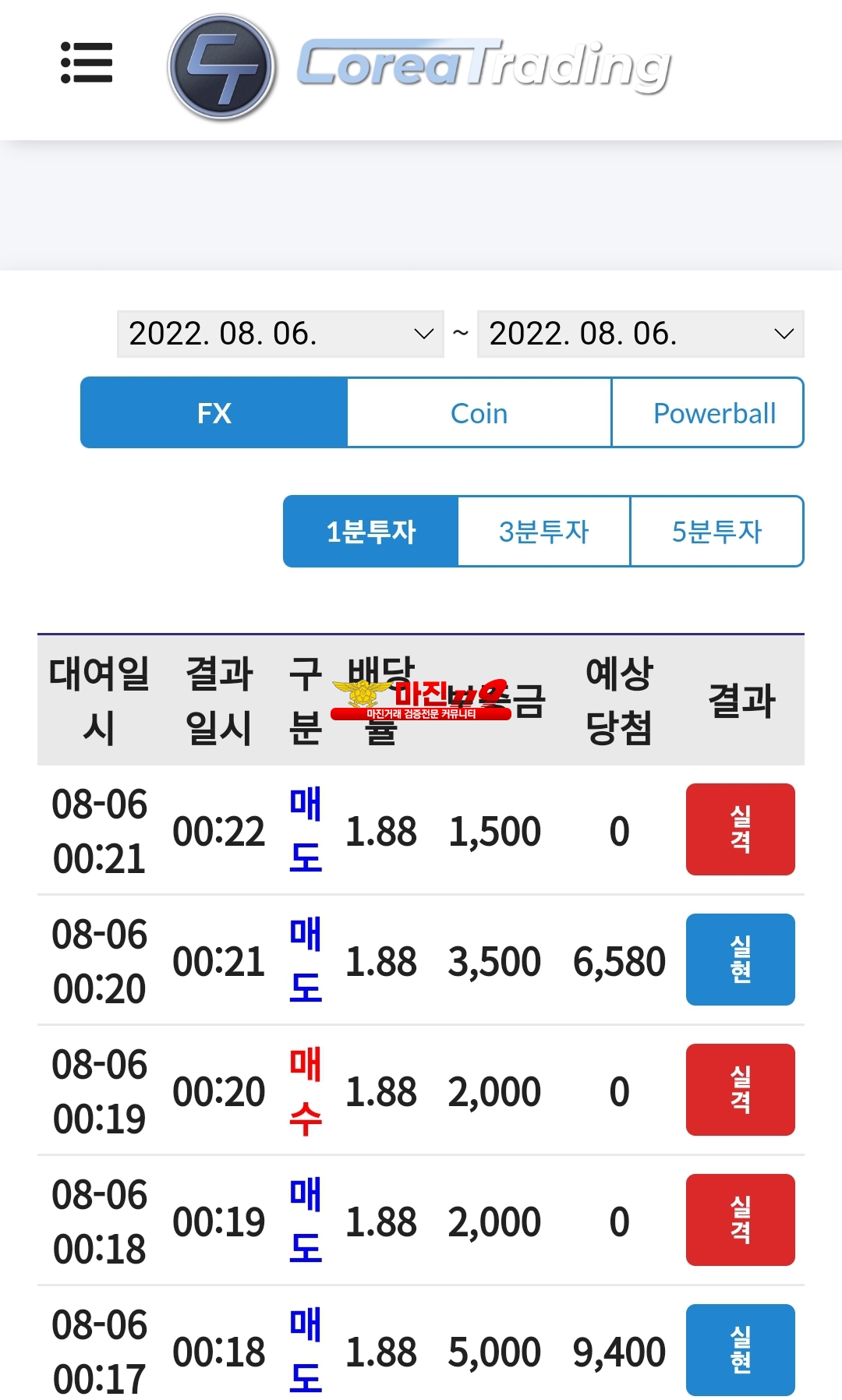Select the 1분투자 tab
The image size is (842, 1400).
pos(371,531)
